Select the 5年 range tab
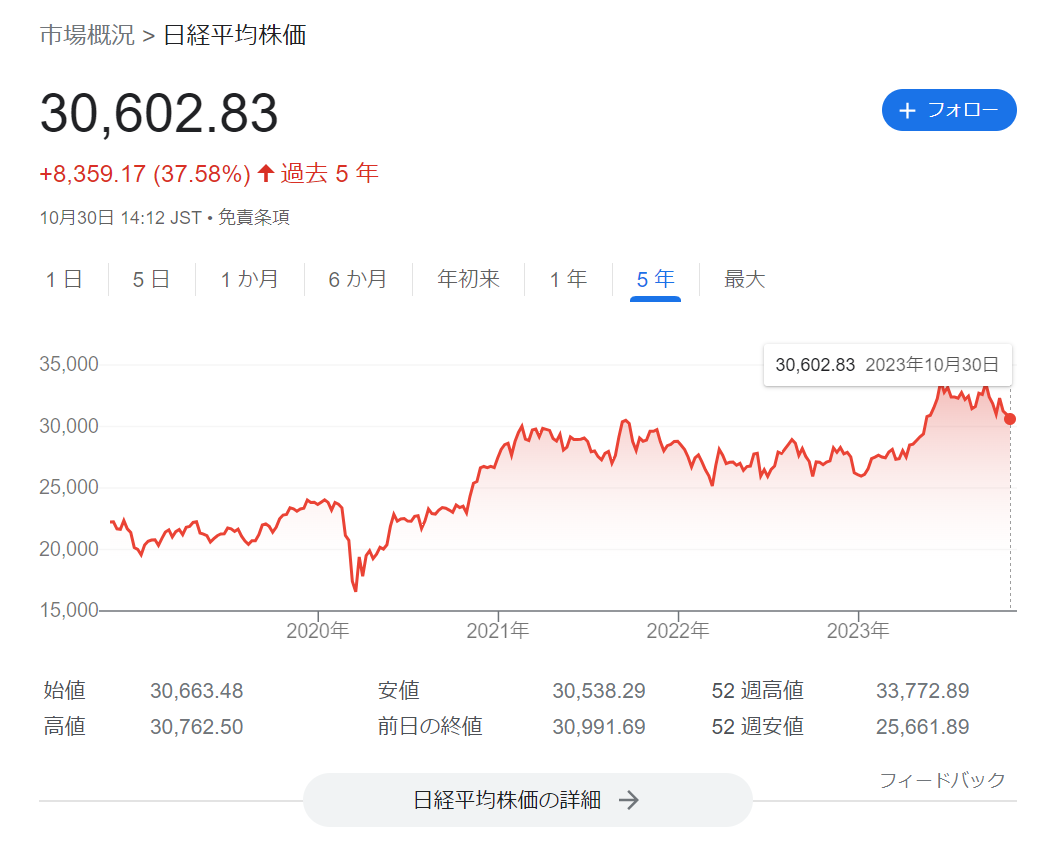This screenshot has width=1047, height=846. pos(655,280)
